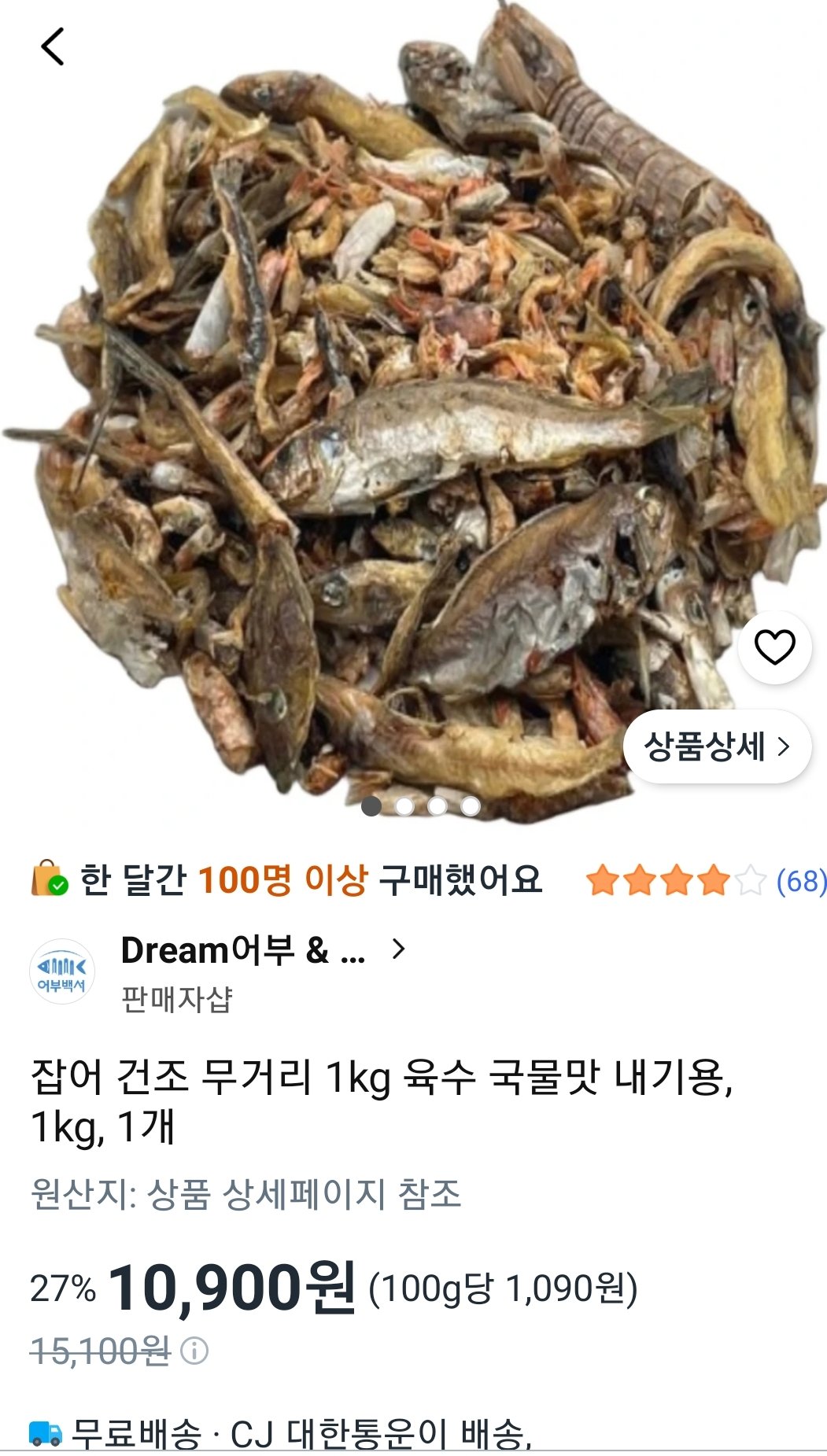Image resolution: width=827 pixels, height=1456 pixels.
Task: Add this product to the wishlist heart
Action: coord(774,647)
